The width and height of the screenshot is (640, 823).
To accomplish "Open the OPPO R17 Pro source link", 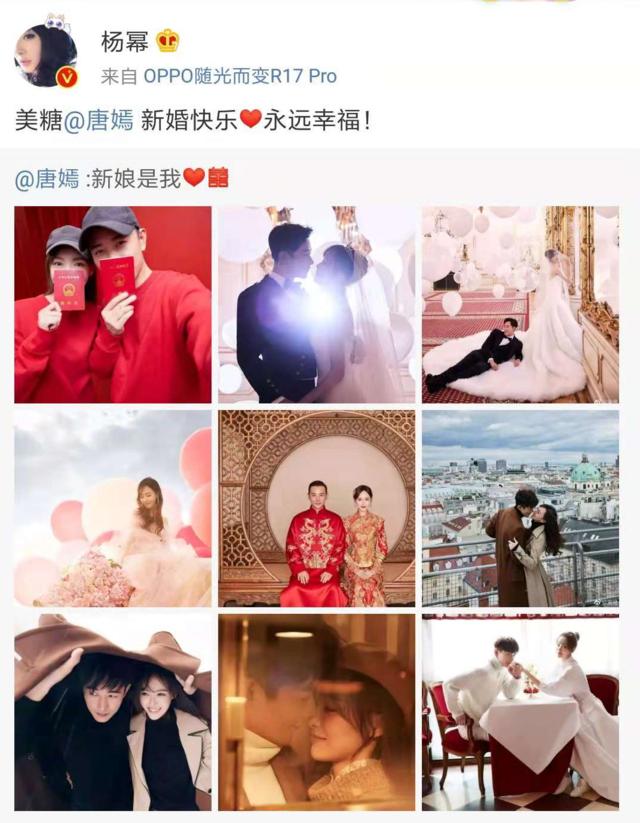I will [x=240, y=76].
